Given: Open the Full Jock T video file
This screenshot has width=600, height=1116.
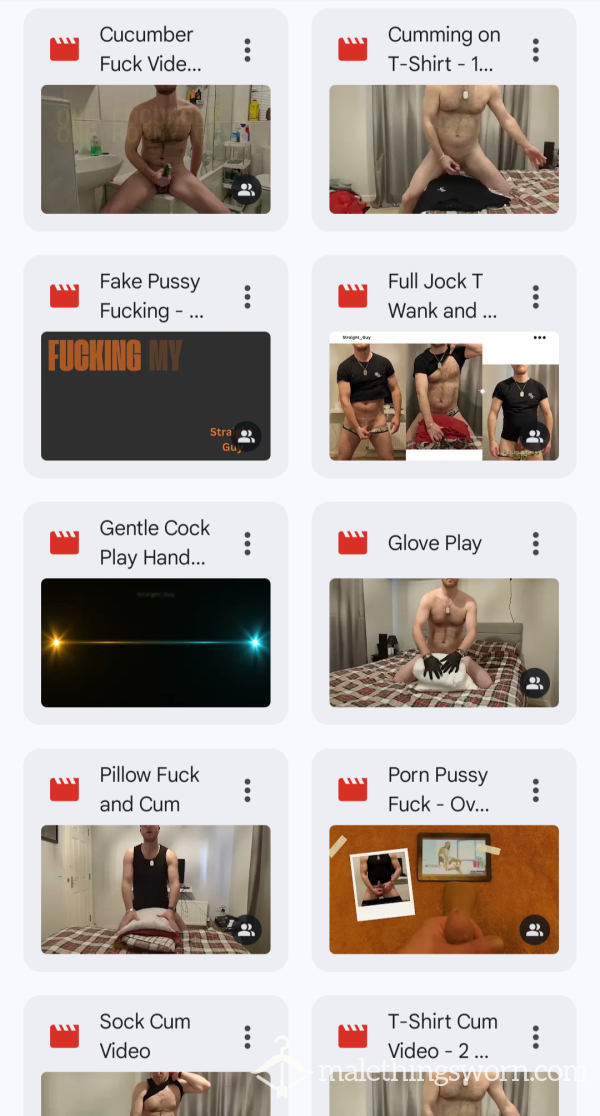Looking at the screenshot, I should pos(444,366).
